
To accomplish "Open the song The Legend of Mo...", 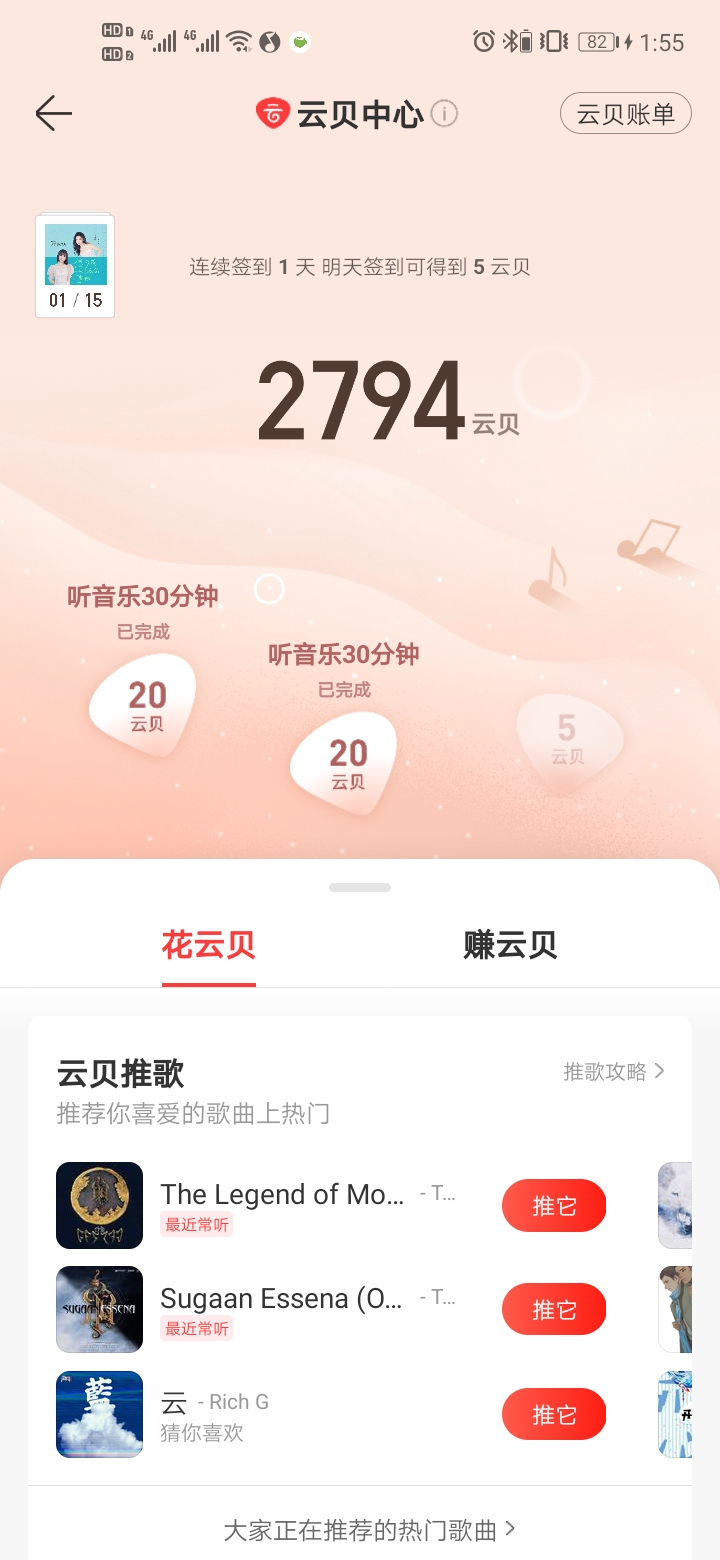I will (282, 1195).
